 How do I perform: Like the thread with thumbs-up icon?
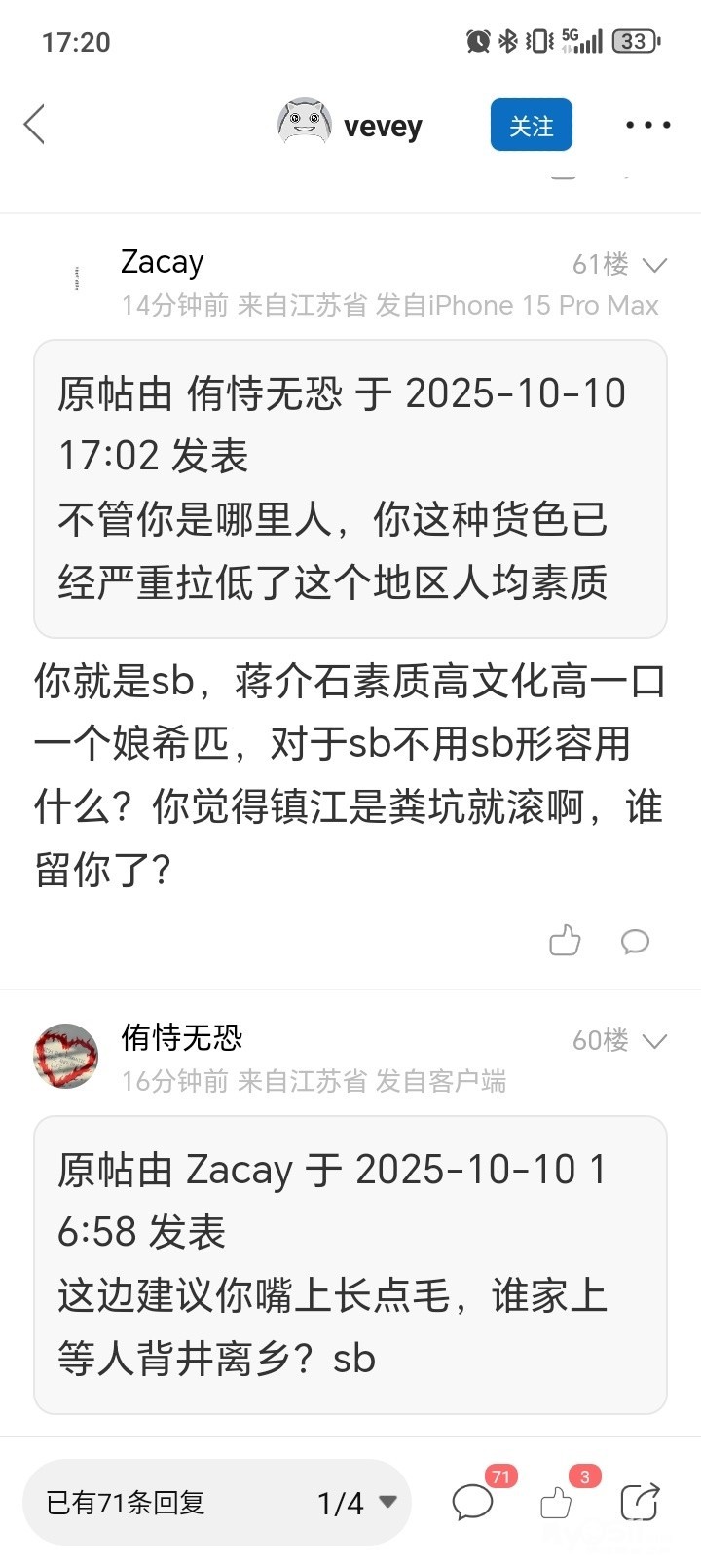(556, 1503)
